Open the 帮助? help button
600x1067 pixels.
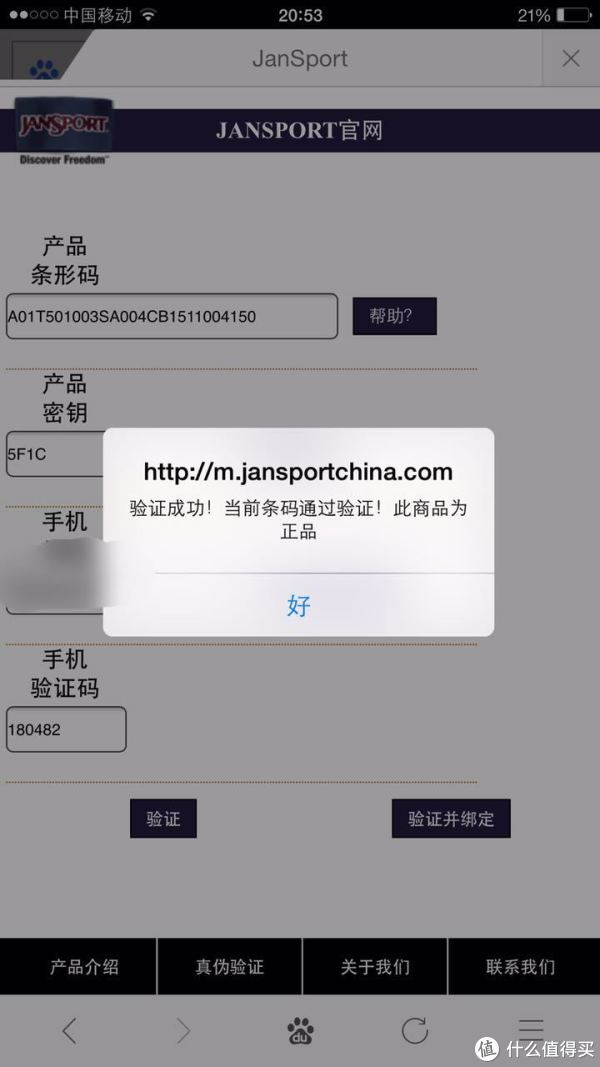395,316
